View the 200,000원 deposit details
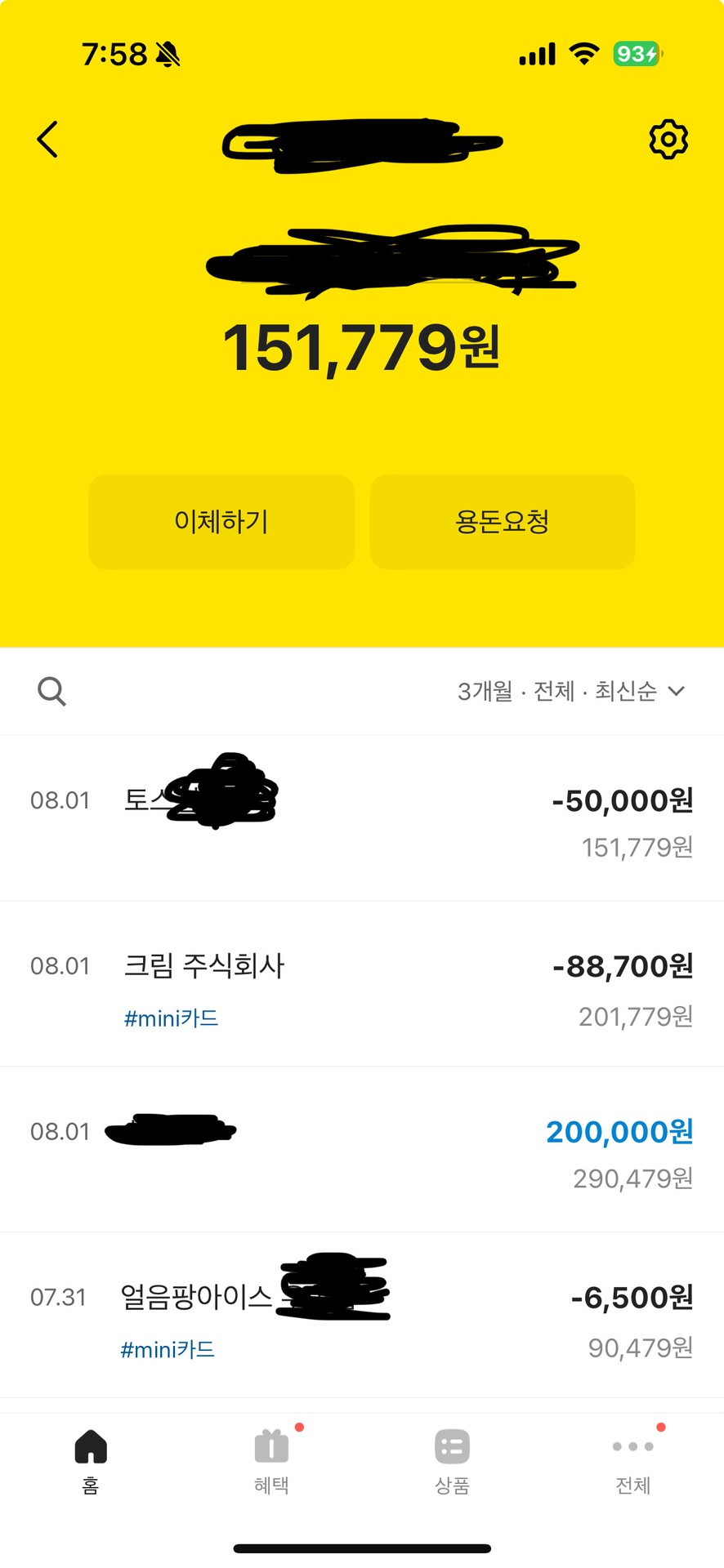This screenshot has height=1568, width=724. coord(362,1150)
